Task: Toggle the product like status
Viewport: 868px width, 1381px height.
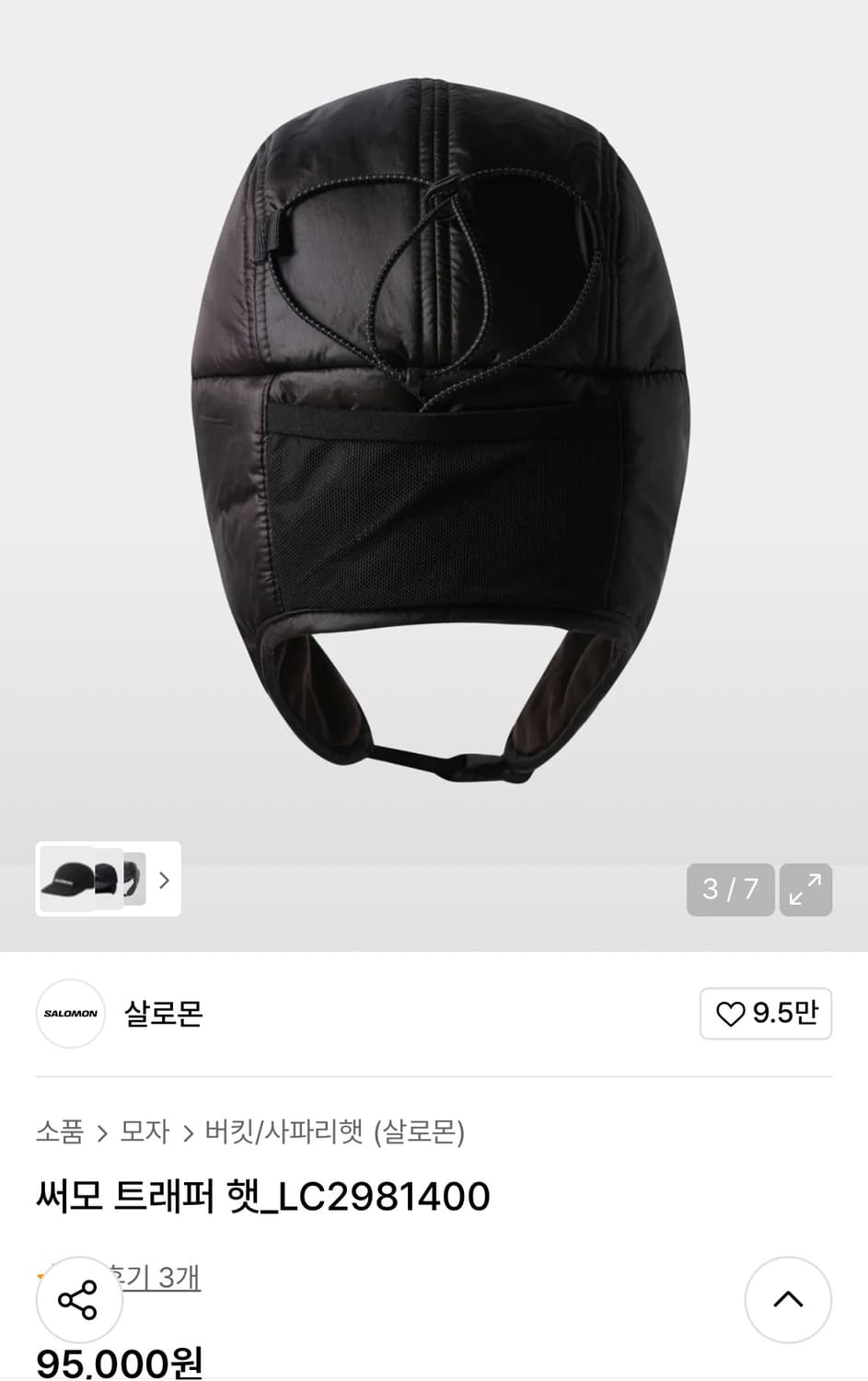Action: pyautogui.click(x=765, y=1014)
